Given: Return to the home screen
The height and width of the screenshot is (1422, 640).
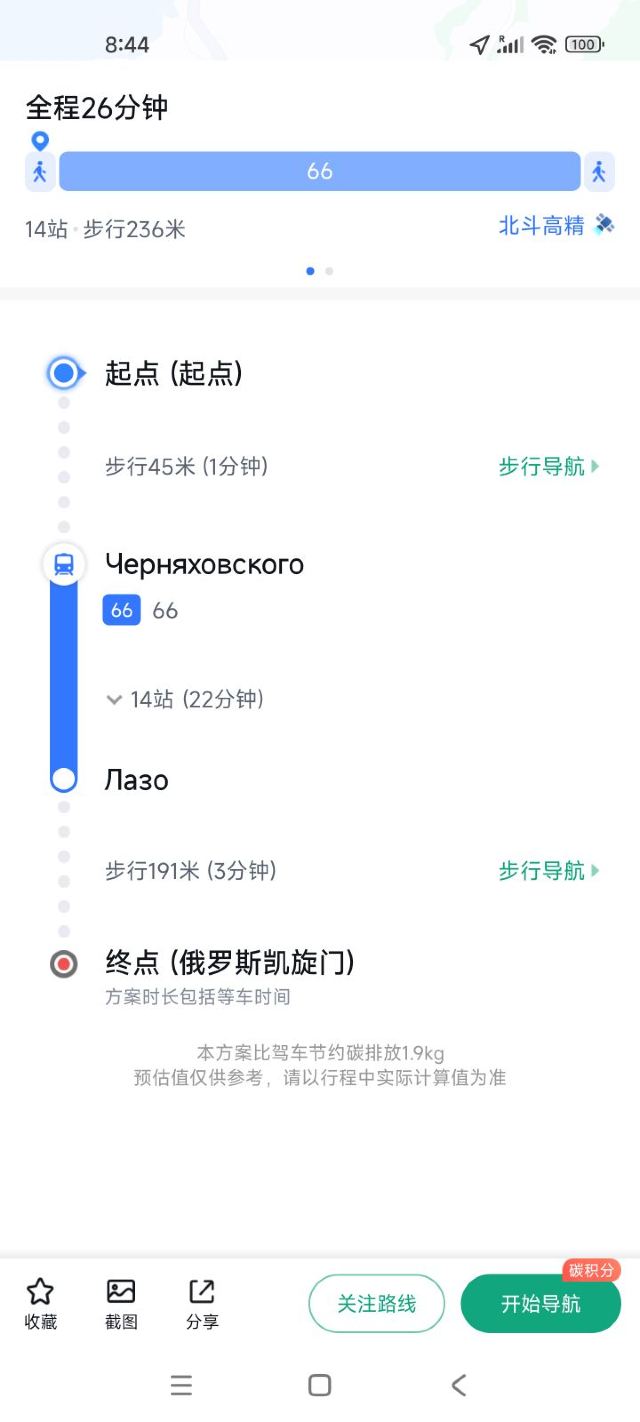Looking at the screenshot, I should coord(320,1385).
